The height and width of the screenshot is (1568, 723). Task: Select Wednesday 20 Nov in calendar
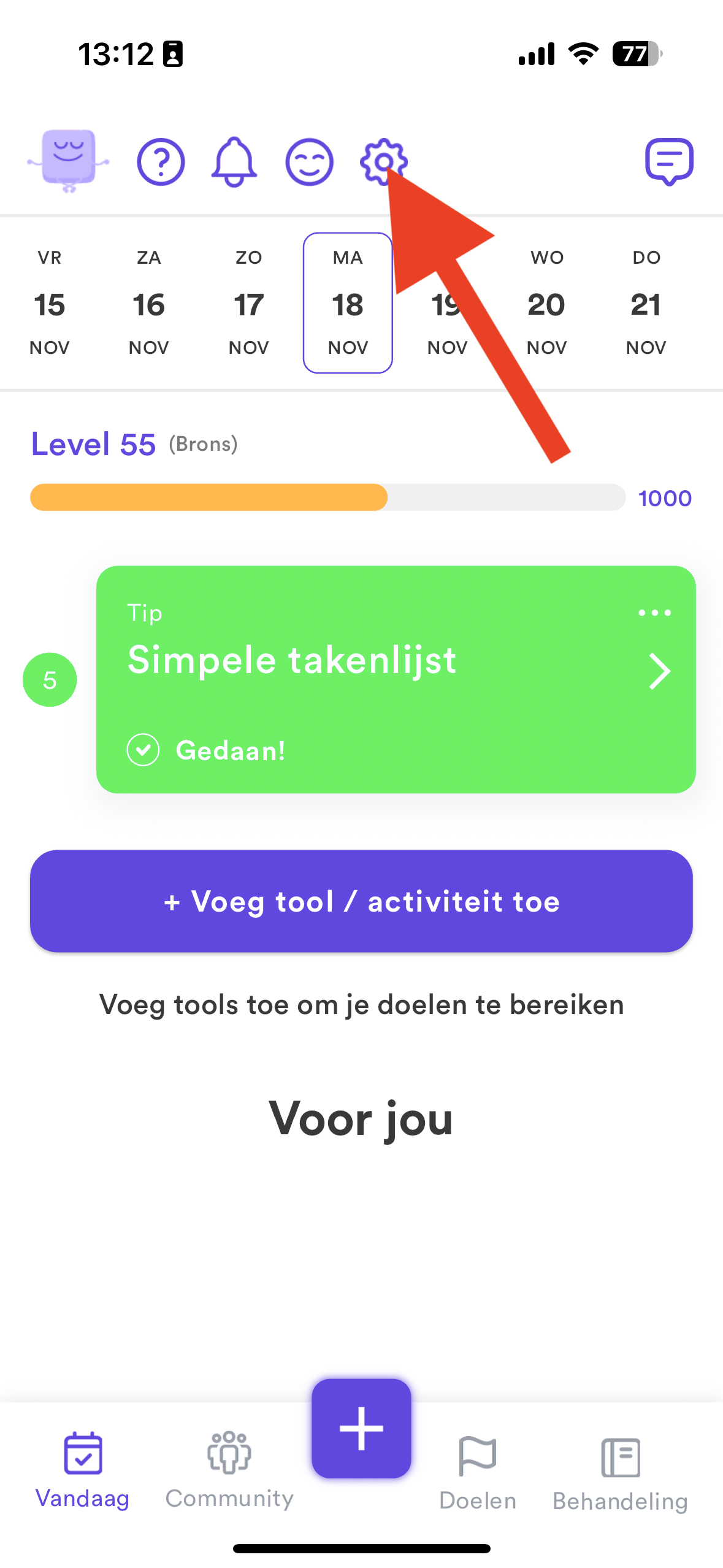[546, 303]
